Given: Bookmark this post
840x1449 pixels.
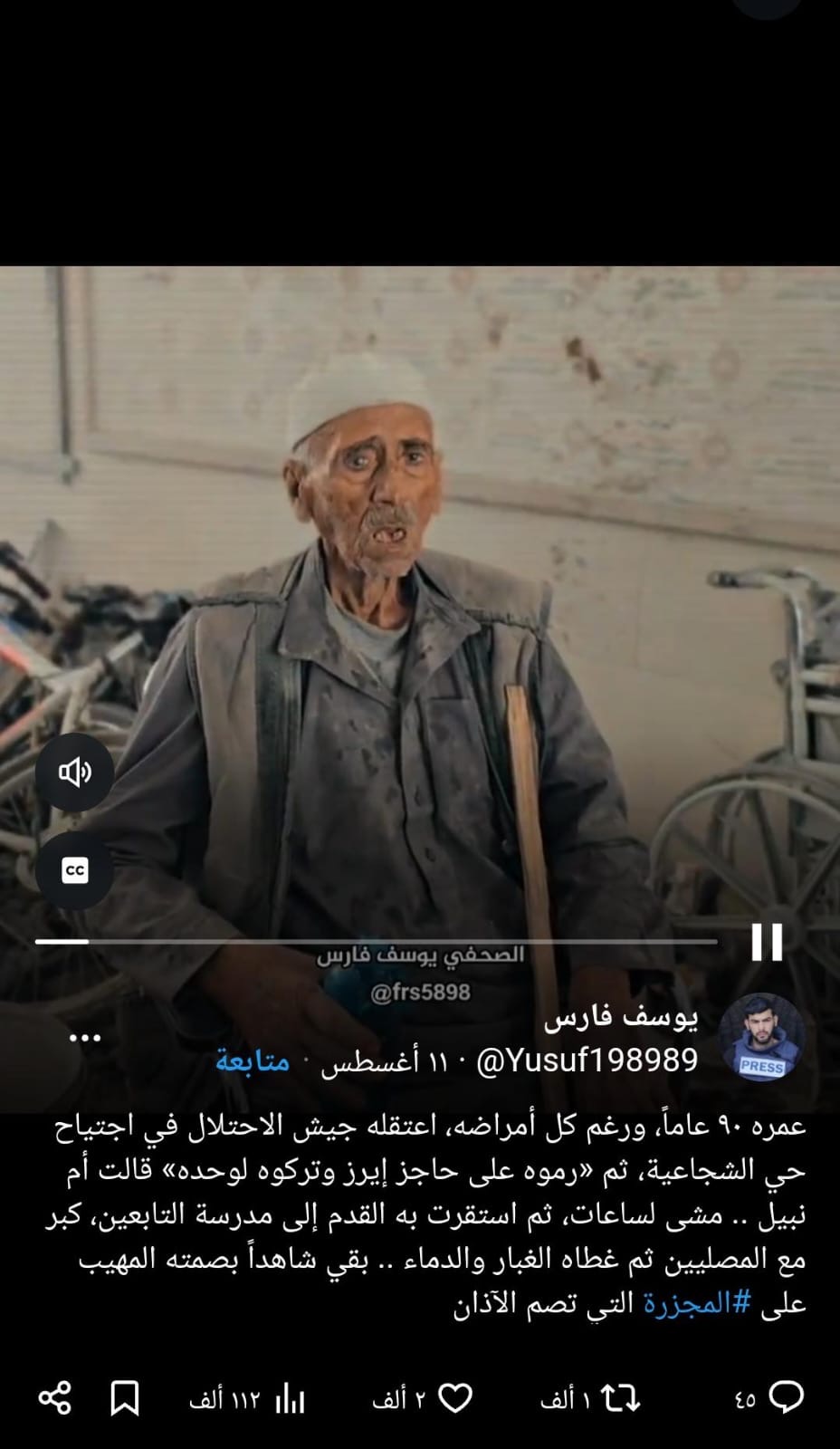Looking at the screenshot, I should [x=124, y=1398].
